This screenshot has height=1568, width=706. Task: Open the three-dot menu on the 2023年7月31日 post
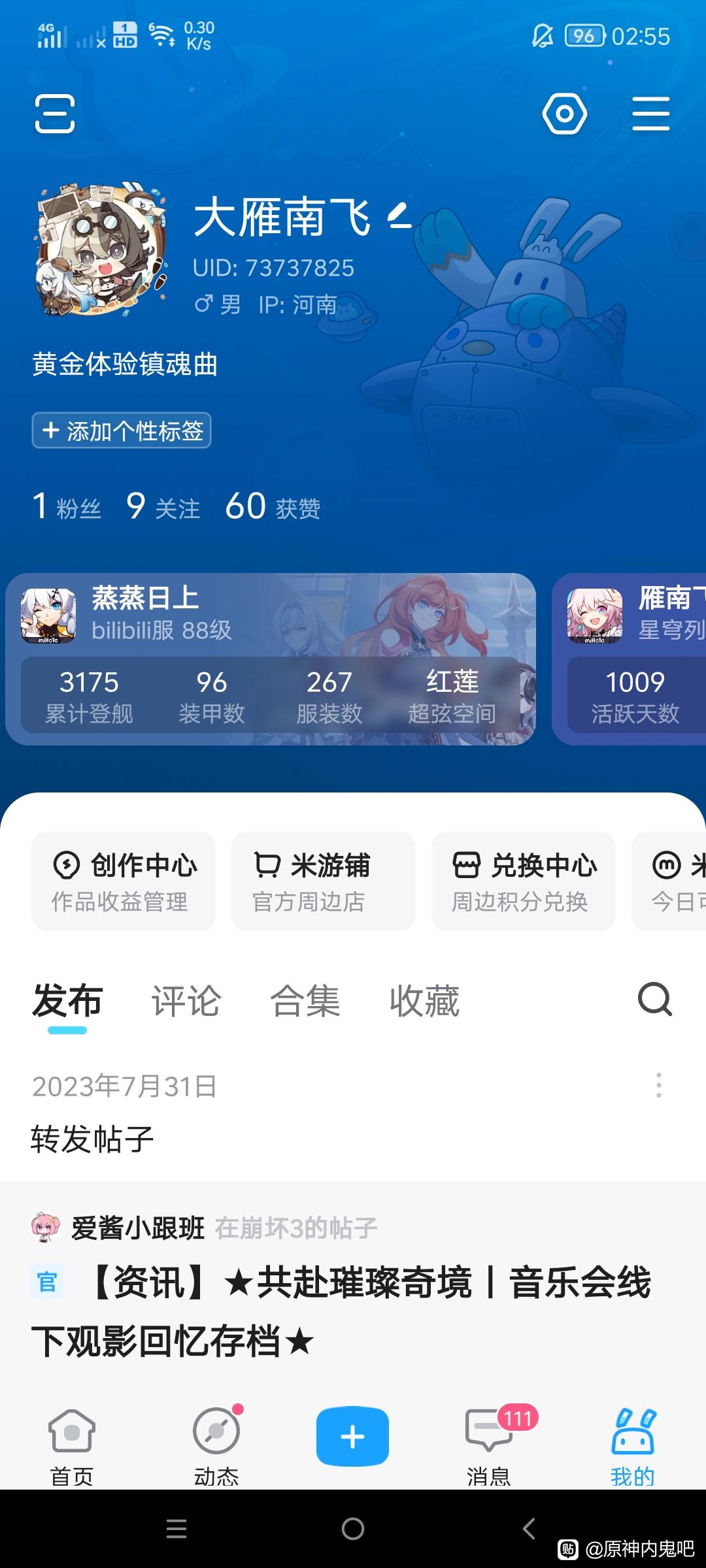pyautogui.click(x=658, y=1085)
